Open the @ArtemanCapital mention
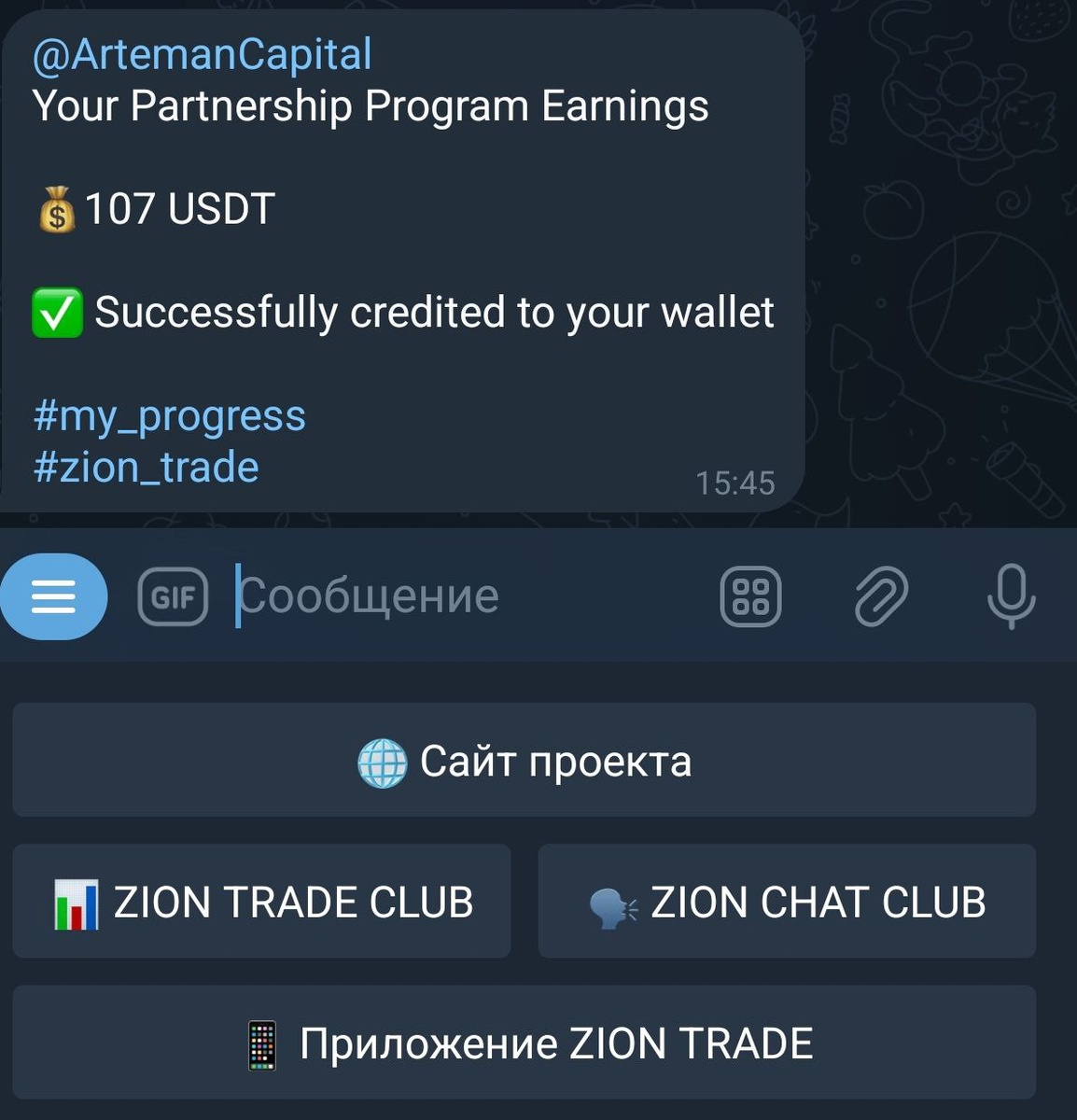 (x=203, y=54)
